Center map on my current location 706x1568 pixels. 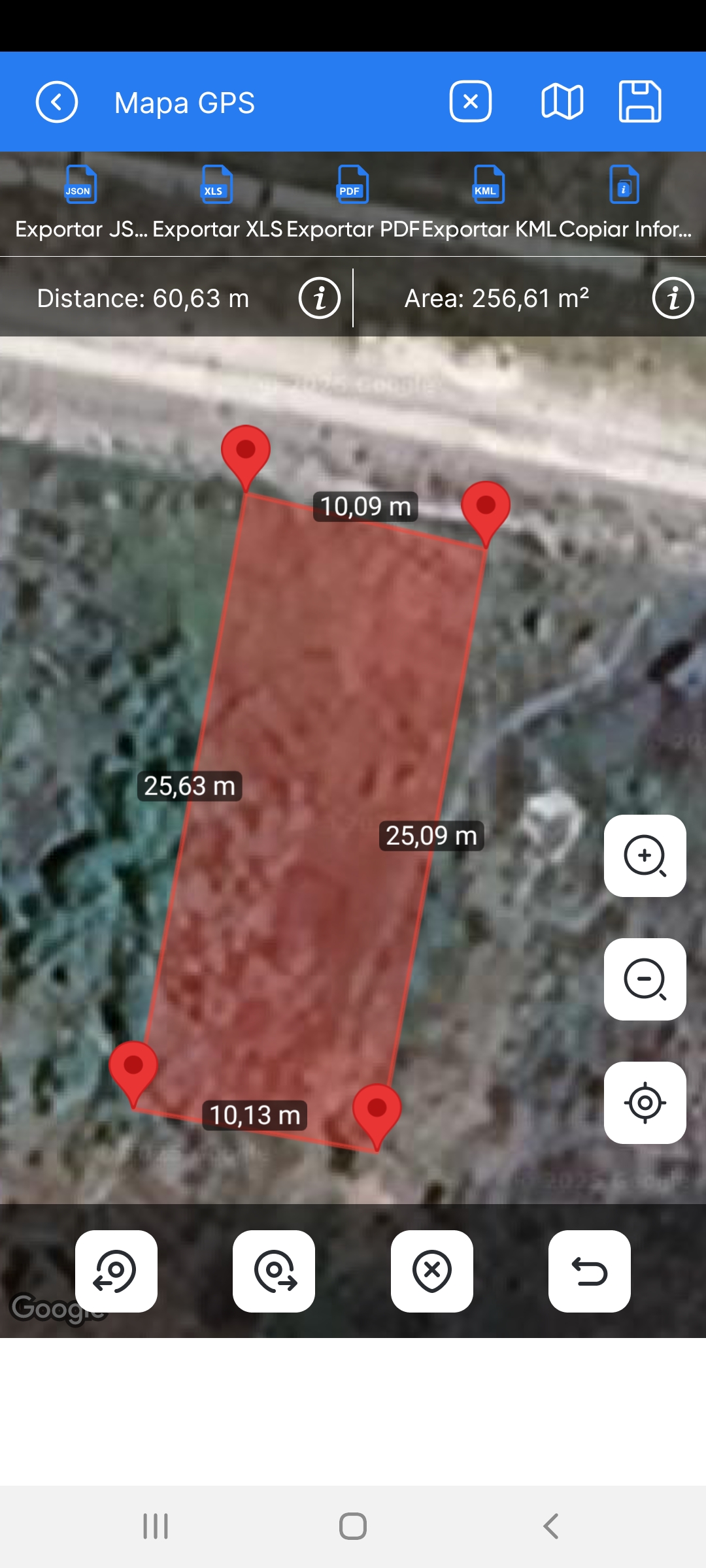pyautogui.click(x=645, y=1103)
